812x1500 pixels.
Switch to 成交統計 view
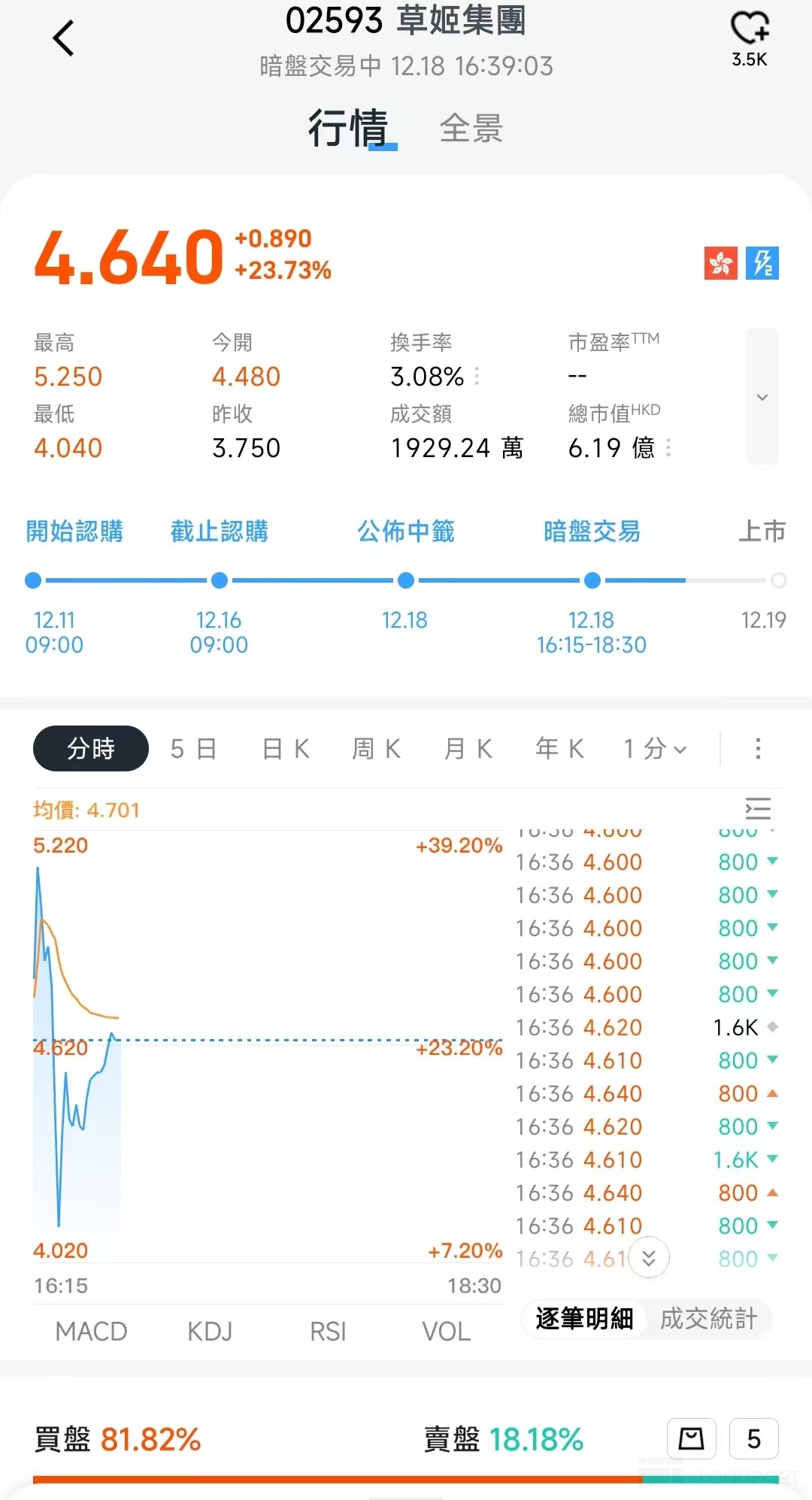708,1319
